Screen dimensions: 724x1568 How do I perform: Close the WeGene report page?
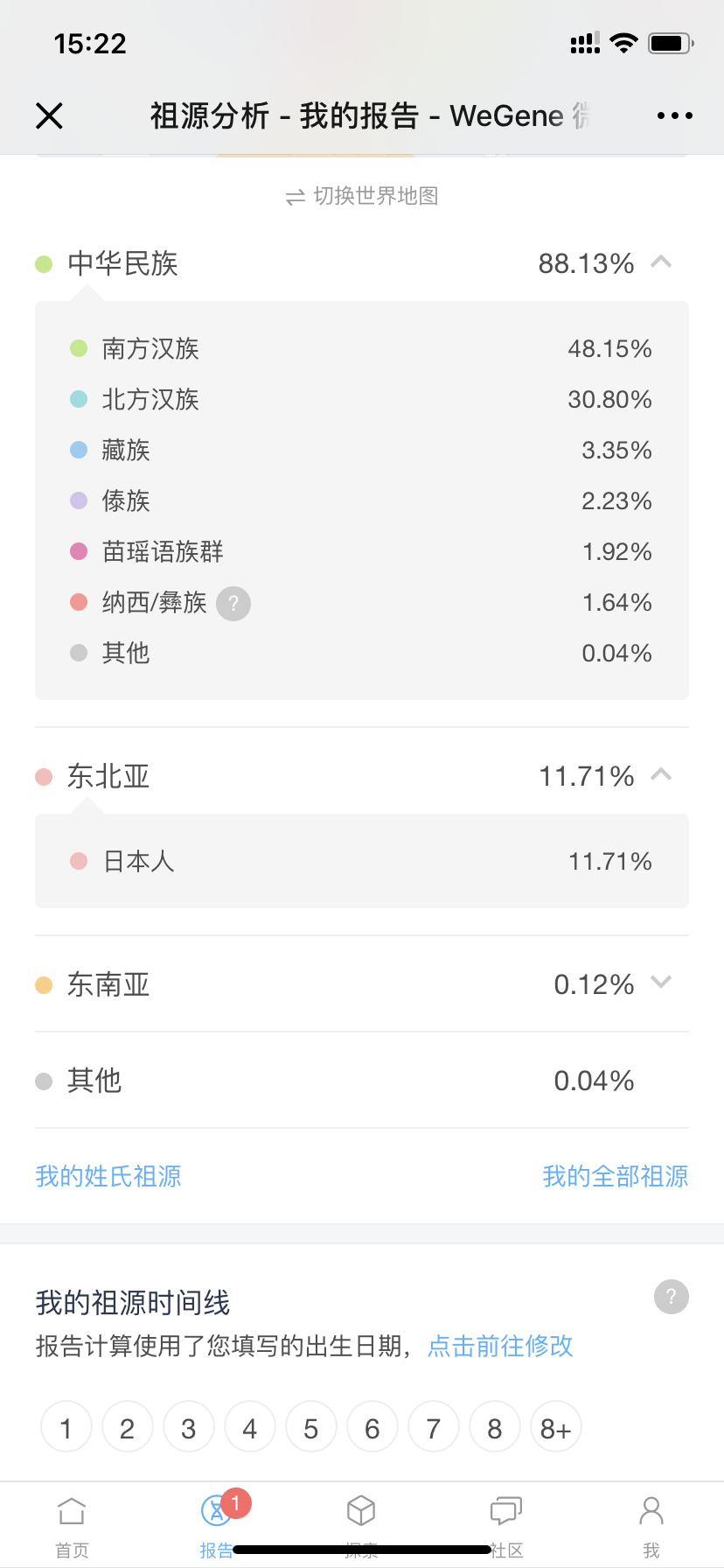coord(49,115)
